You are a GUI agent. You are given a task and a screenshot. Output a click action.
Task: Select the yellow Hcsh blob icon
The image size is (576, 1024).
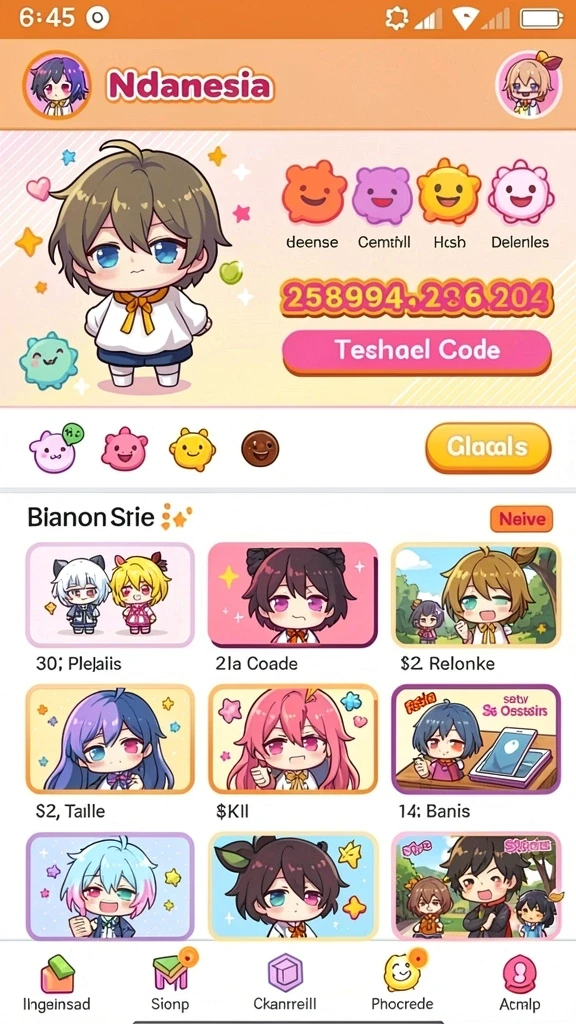[x=449, y=191]
